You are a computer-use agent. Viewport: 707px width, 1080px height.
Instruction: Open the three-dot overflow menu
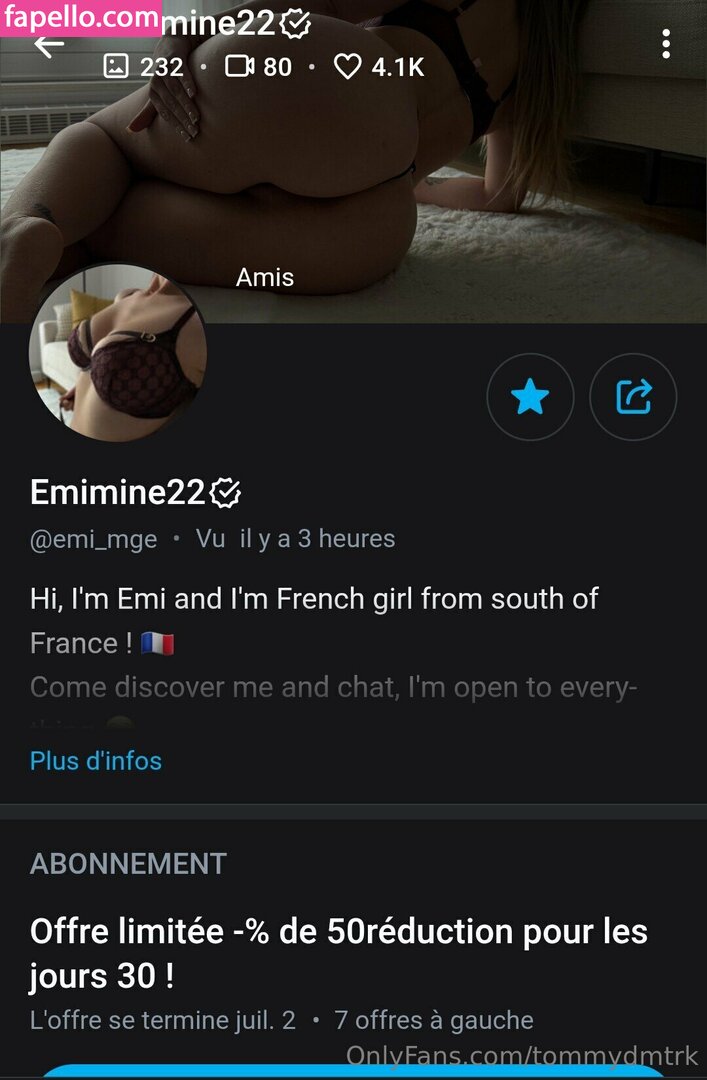666,44
